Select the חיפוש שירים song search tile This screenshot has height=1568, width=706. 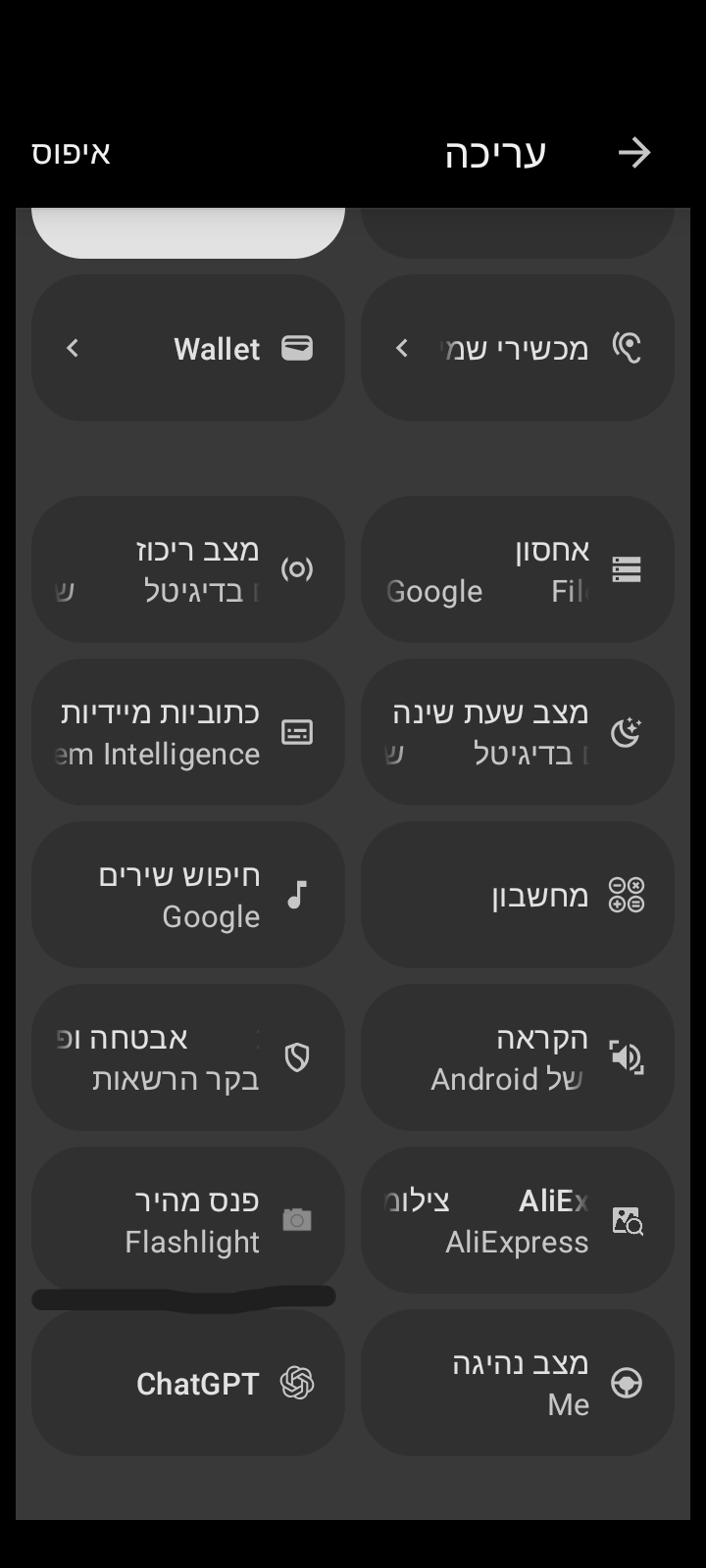coord(188,895)
